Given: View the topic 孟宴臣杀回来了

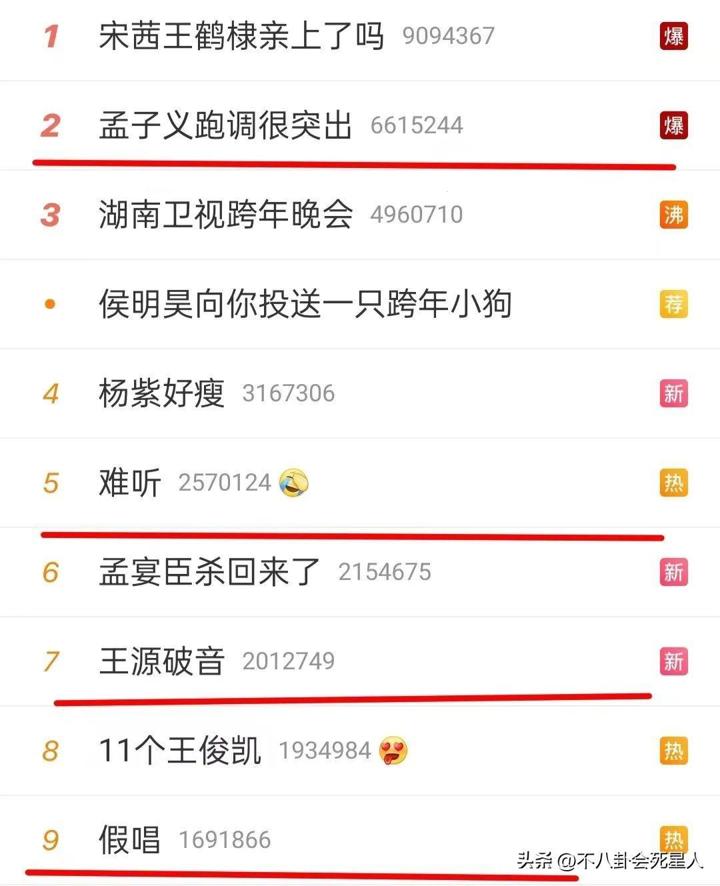Looking at the screenshot, I should click(x=210, y=572).
